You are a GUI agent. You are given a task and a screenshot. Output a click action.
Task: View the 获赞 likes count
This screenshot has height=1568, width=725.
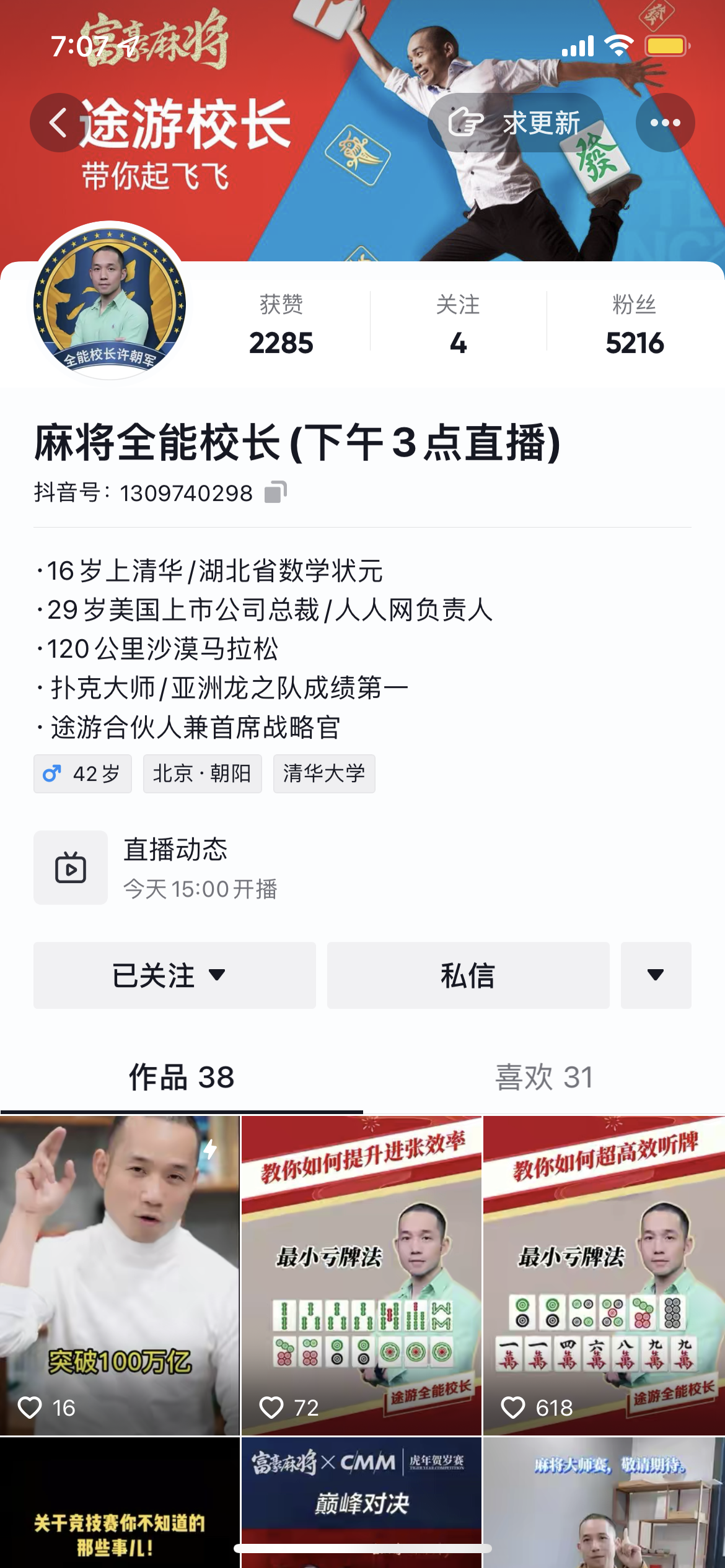pyautogui.click(x=281, y=324)
